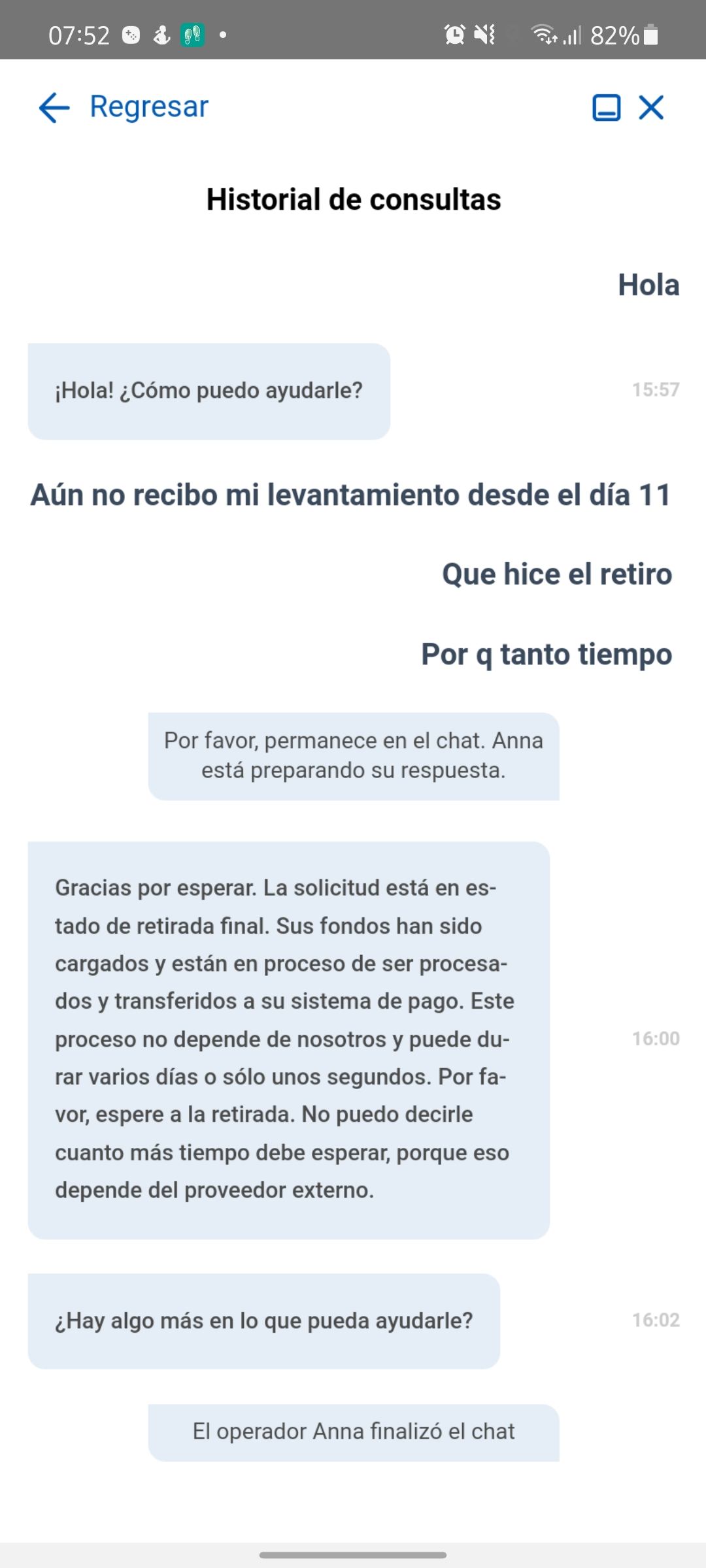Tap the Wi-Fi signal icon
706x1568 pixels.
click(x=545, y=36)
